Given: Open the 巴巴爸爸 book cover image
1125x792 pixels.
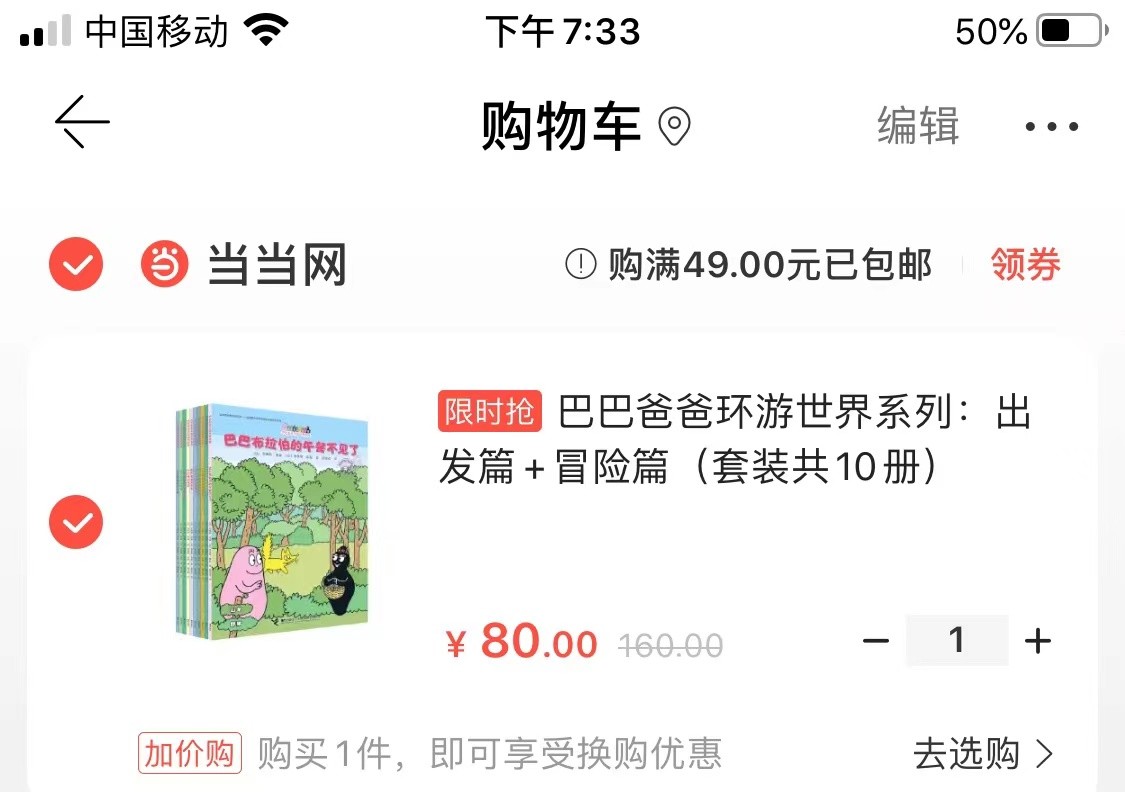Looking at the screenshot, I should click(270, 522).
